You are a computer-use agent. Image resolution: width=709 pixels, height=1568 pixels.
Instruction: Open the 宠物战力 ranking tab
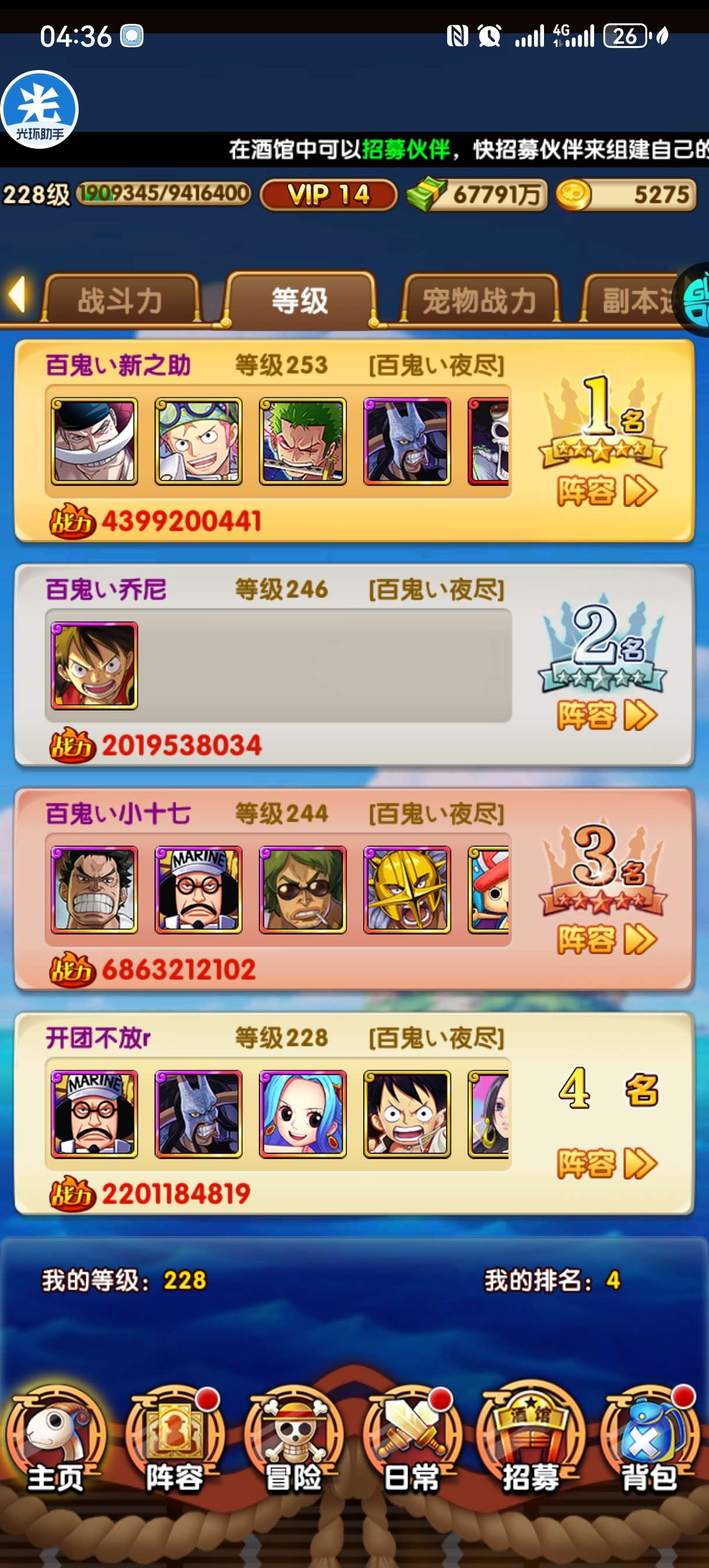[479, 300]
